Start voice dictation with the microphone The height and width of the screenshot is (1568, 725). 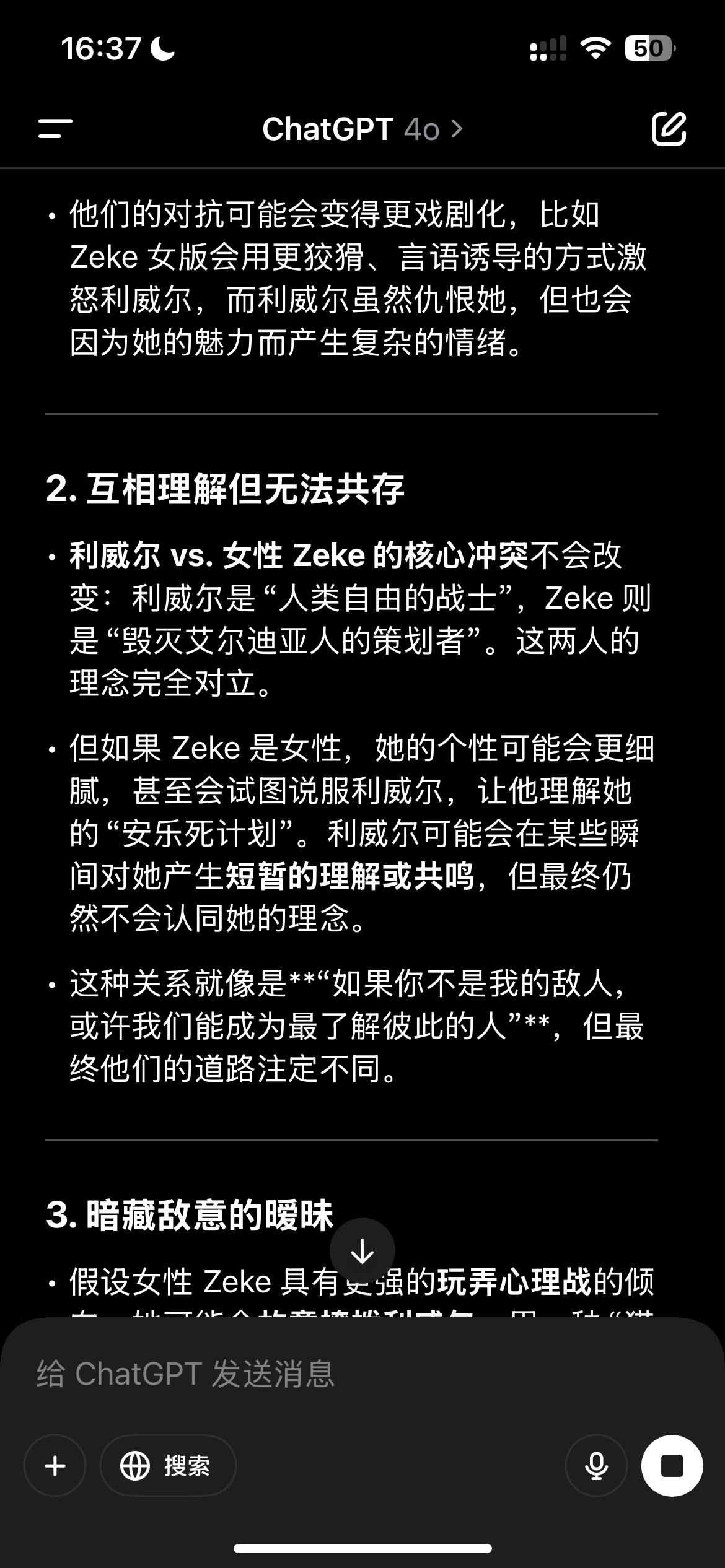(x=596, y=1466)
